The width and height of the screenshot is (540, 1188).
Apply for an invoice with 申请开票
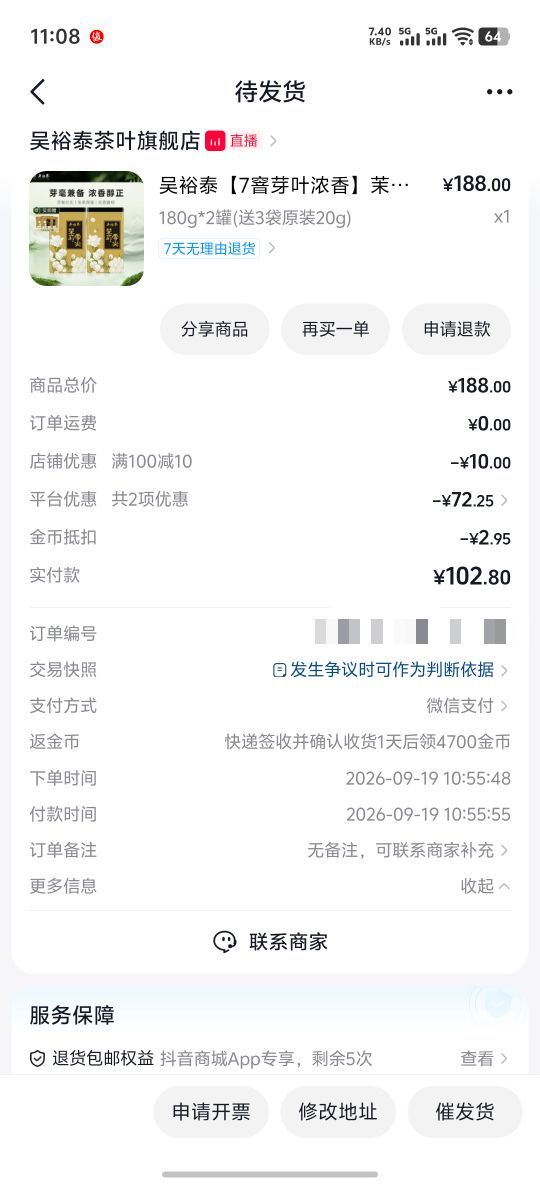211,1111
